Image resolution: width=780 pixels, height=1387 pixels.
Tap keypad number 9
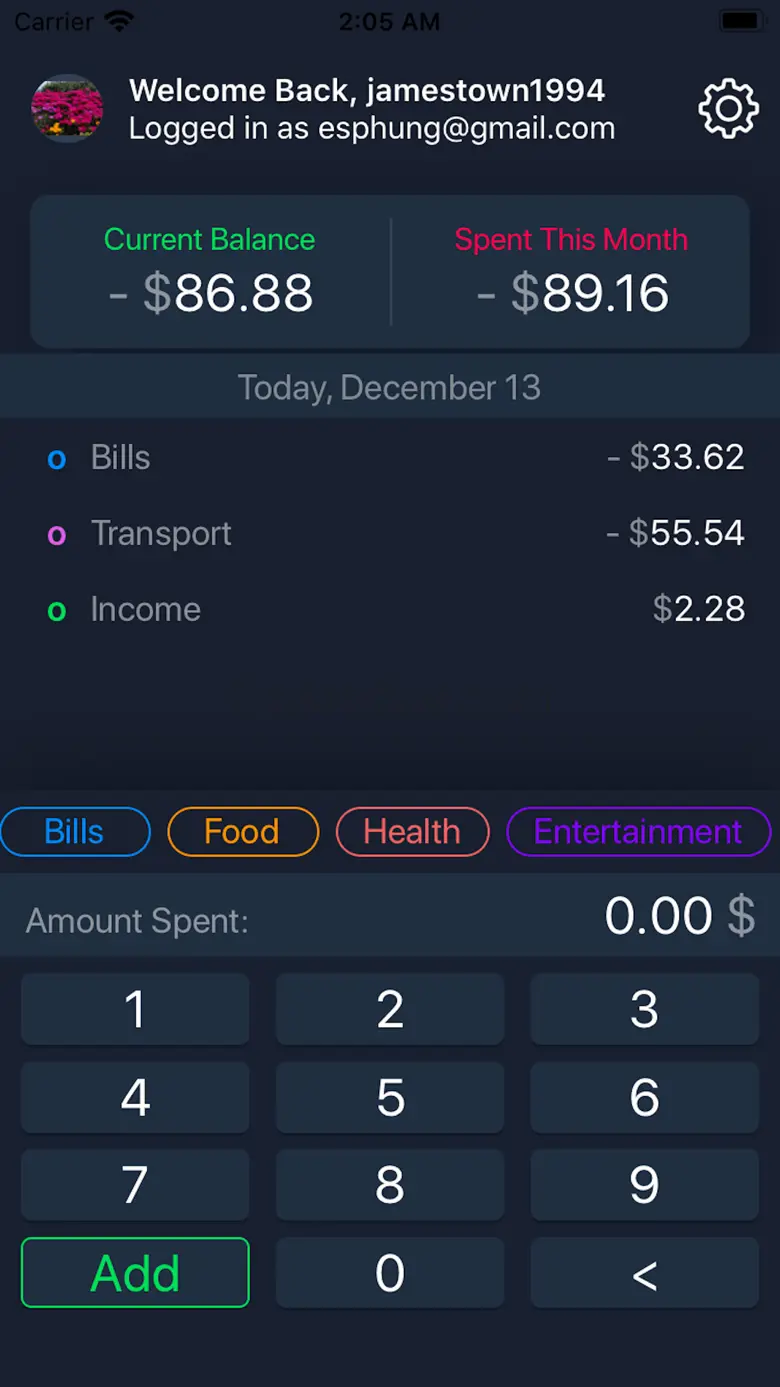click(x=645, y=1185)
